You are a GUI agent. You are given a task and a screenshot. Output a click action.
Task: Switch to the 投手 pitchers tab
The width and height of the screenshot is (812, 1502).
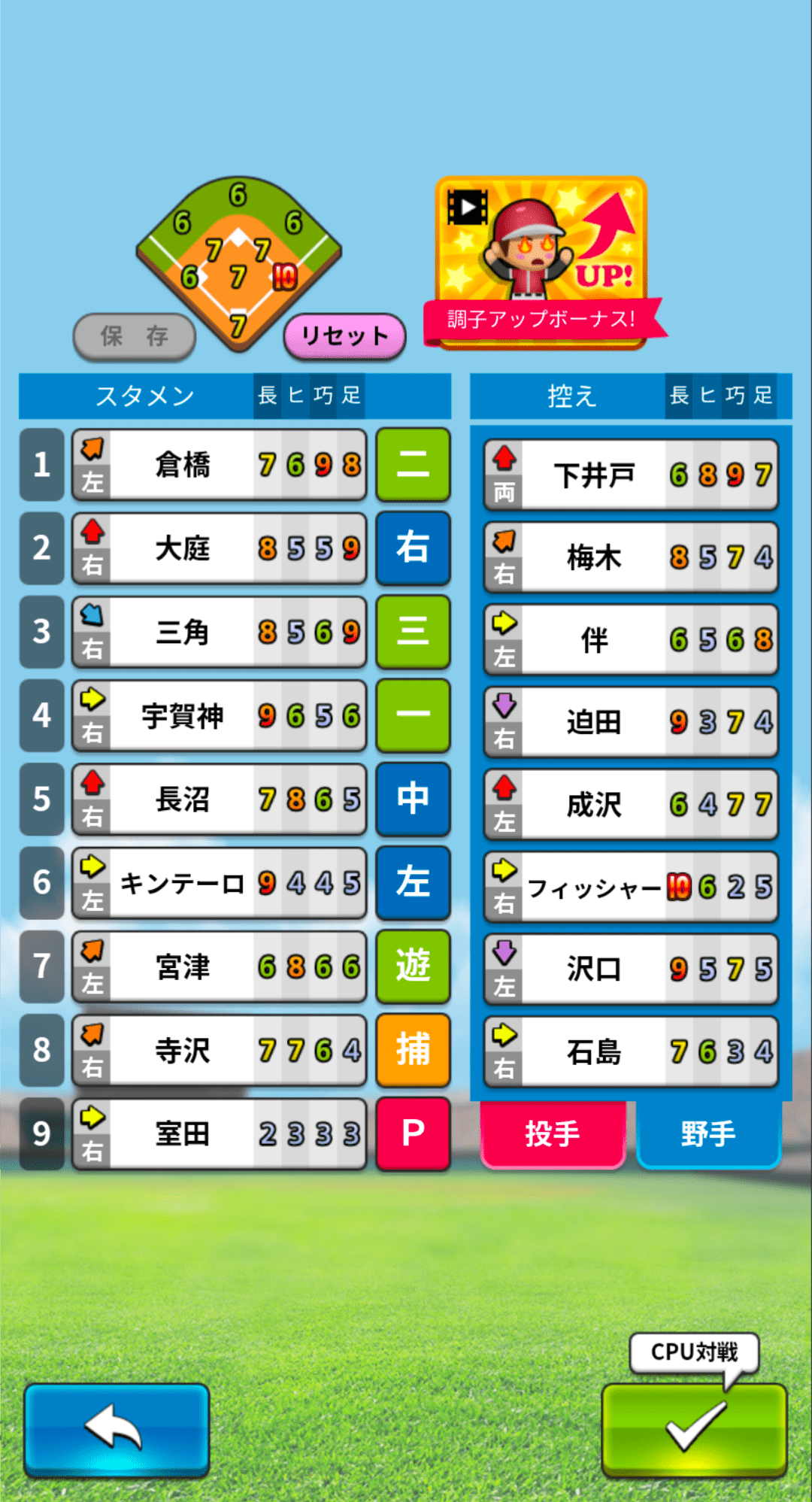click(x=553, y=1133)
